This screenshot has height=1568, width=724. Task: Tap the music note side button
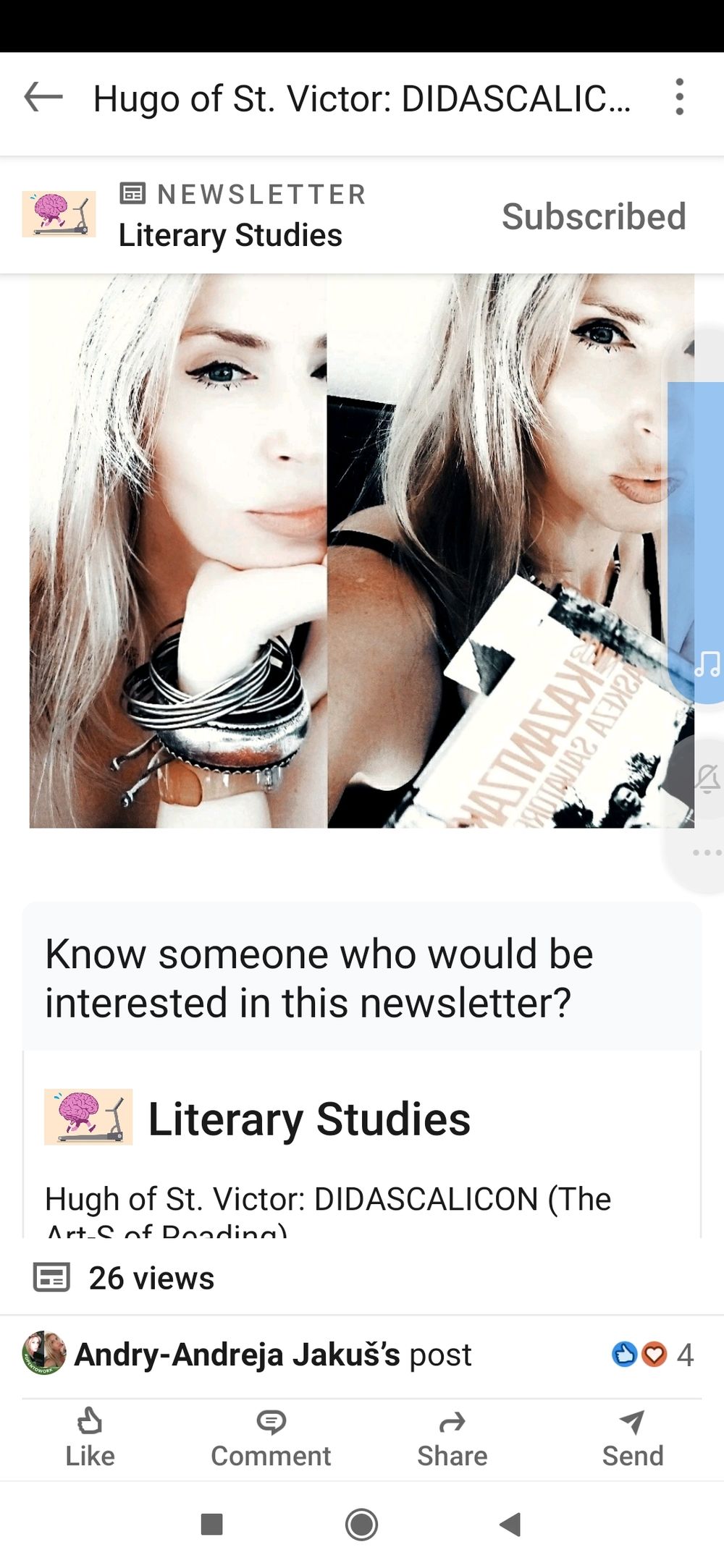pos(707,664)
